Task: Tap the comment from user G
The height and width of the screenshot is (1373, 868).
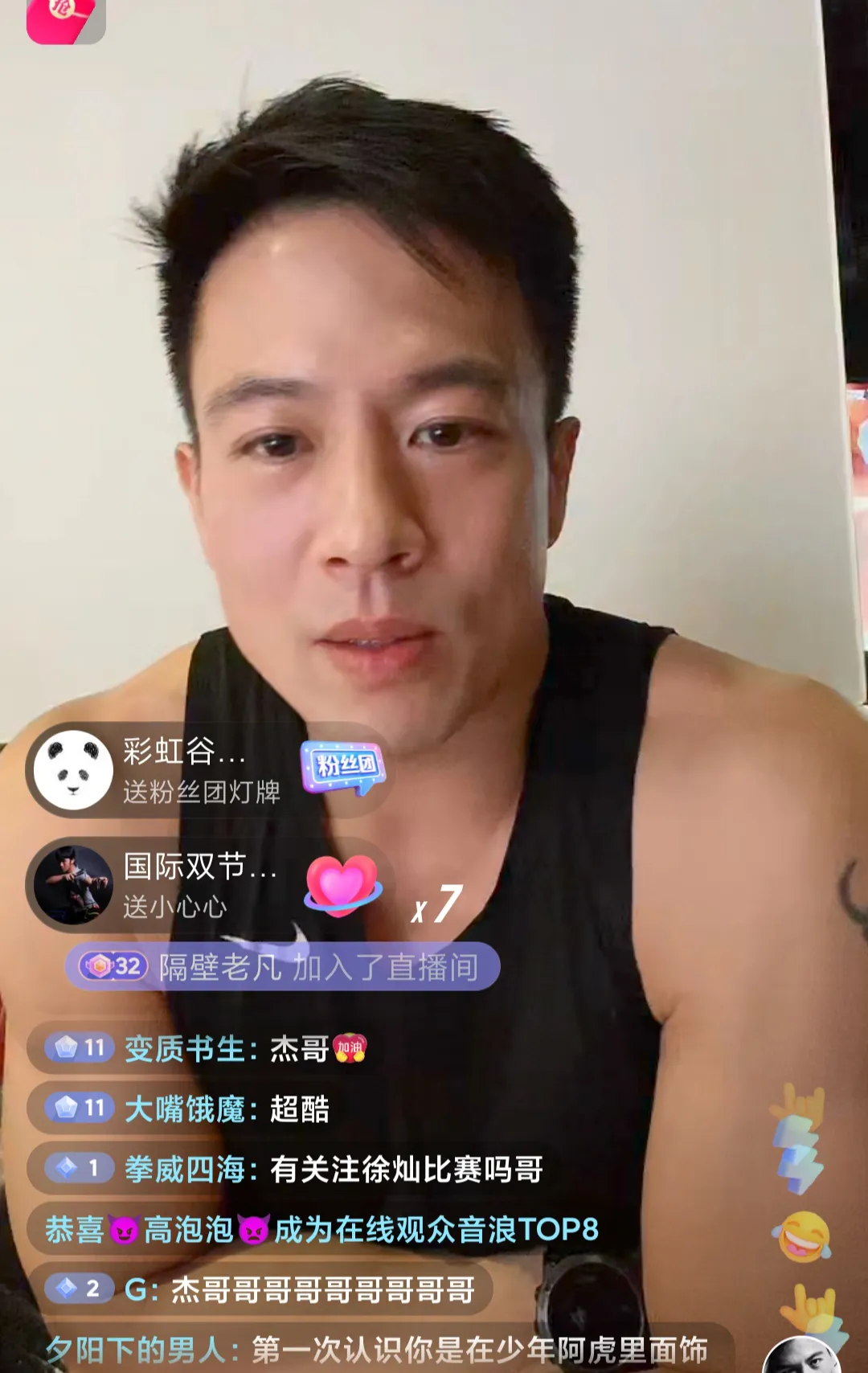Action: [261, 1289]
